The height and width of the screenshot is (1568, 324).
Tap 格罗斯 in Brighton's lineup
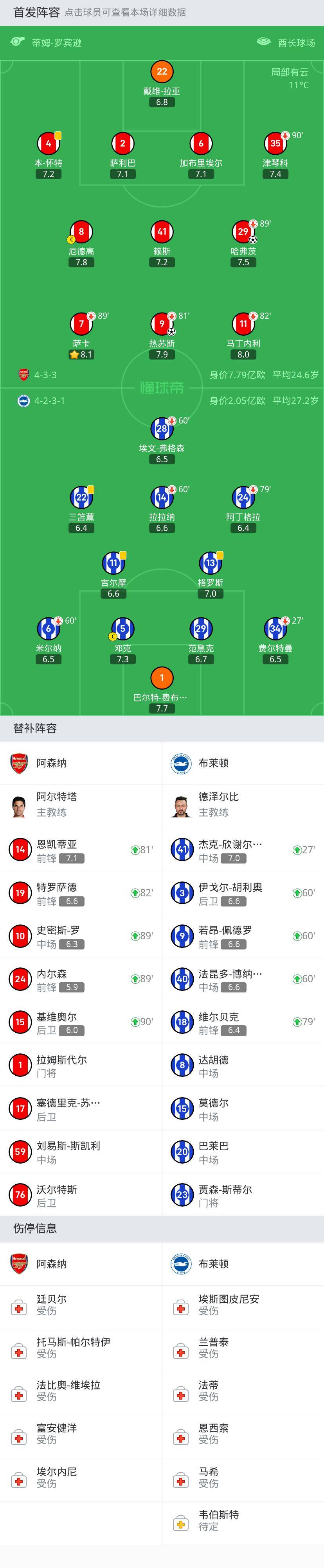click(x=210, y=563)
